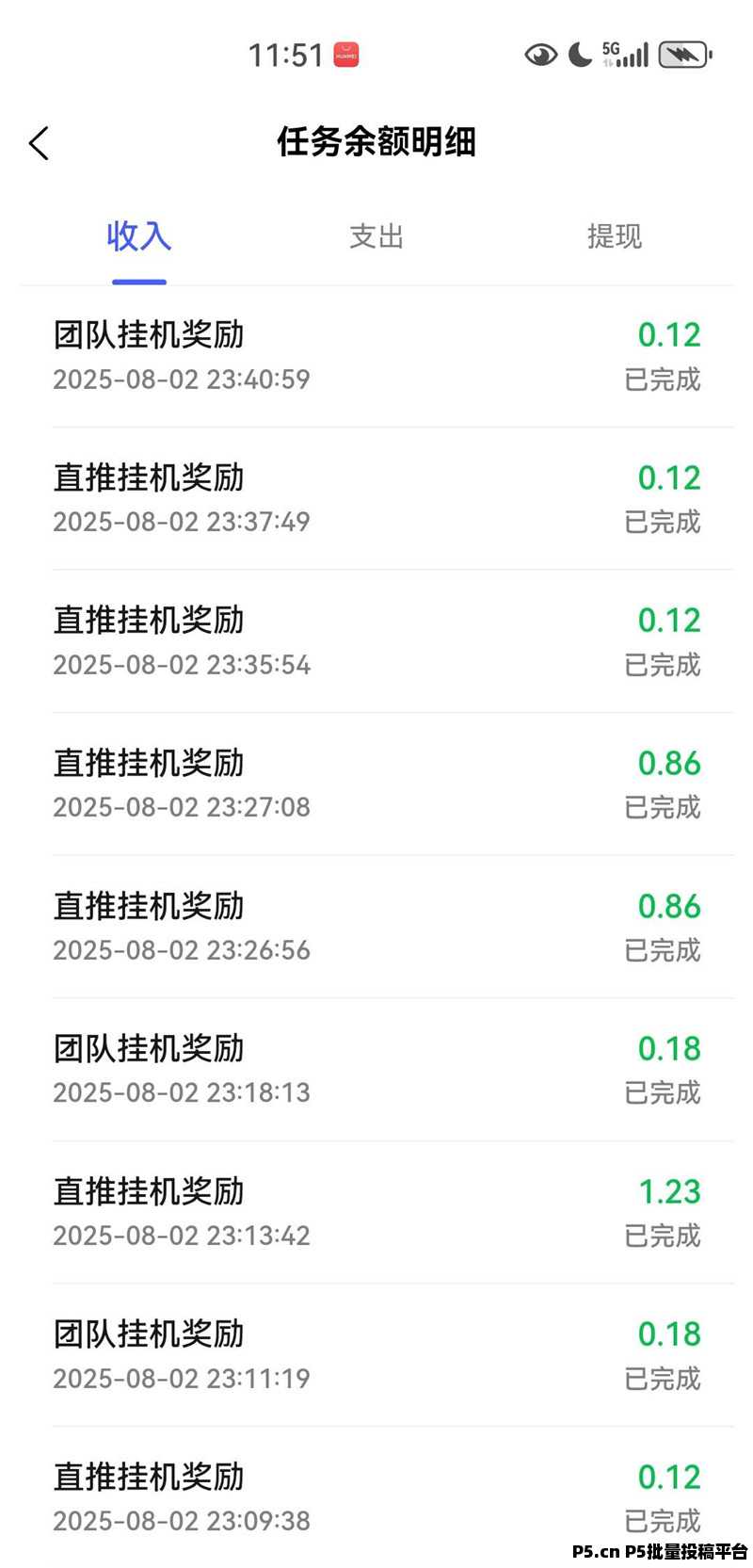
Task: Open the 提现 tab
Action: [615, 236]
